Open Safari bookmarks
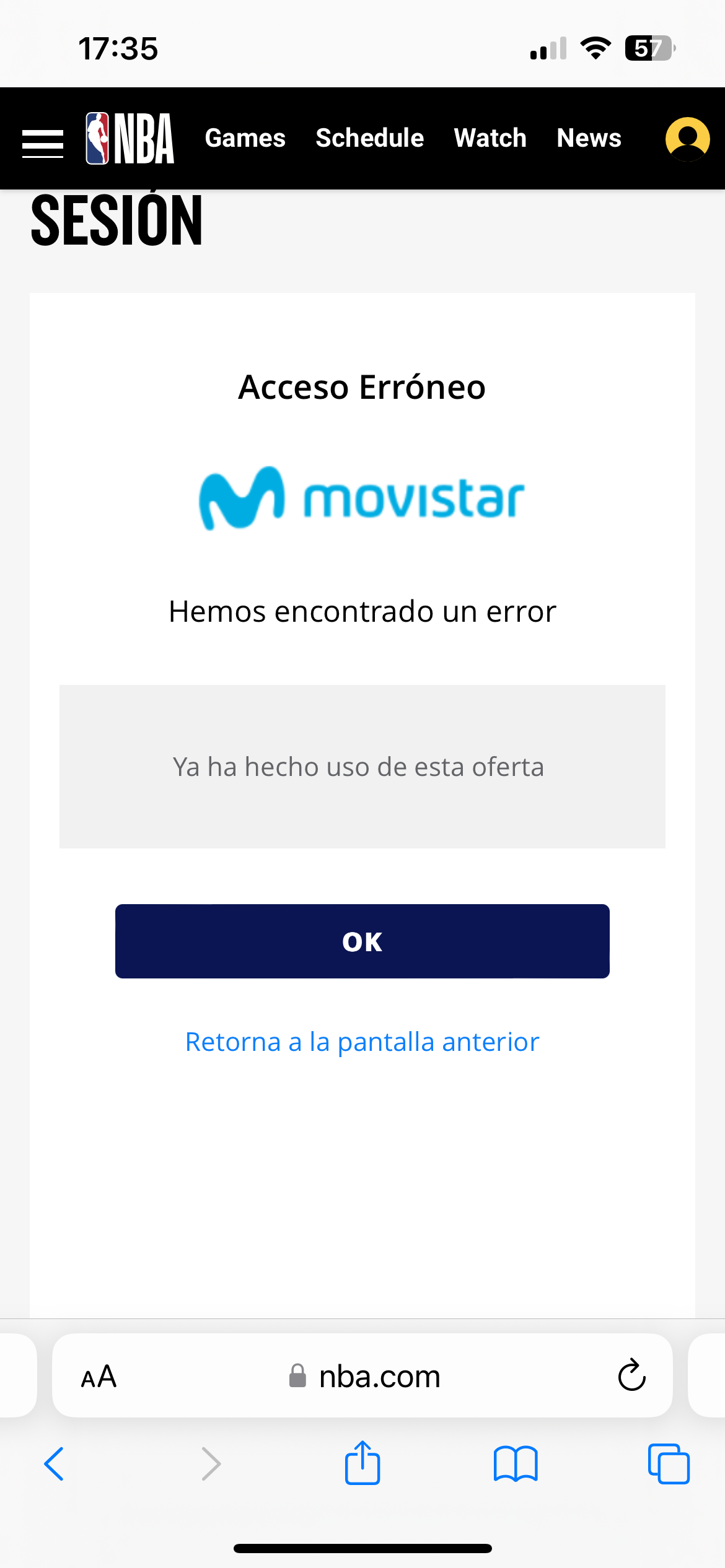Image resolution: width=725 pixels, height=1568 pixels. tap(516, 1464)
